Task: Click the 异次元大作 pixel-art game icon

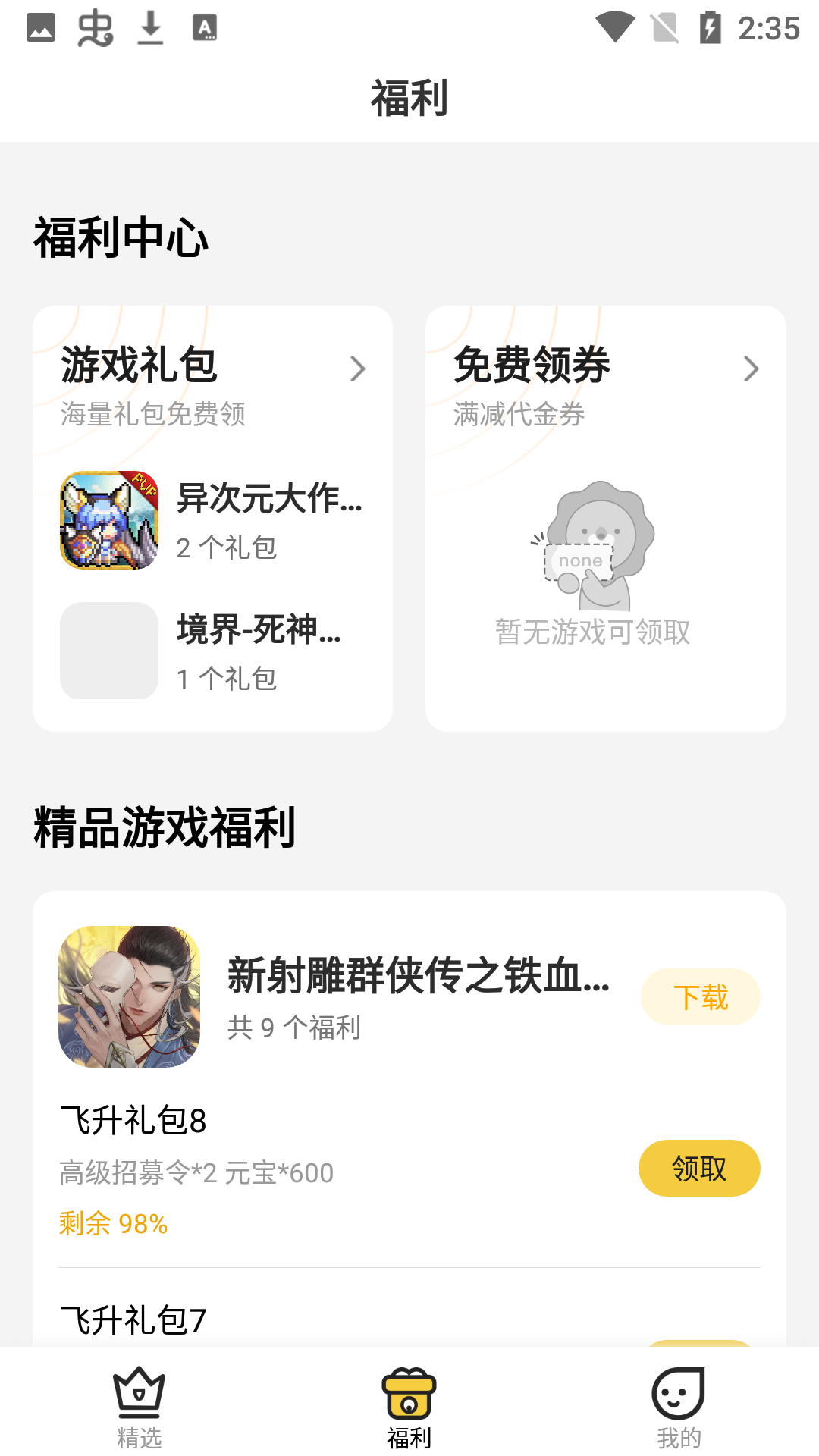Action: click(x=108, y=519)
